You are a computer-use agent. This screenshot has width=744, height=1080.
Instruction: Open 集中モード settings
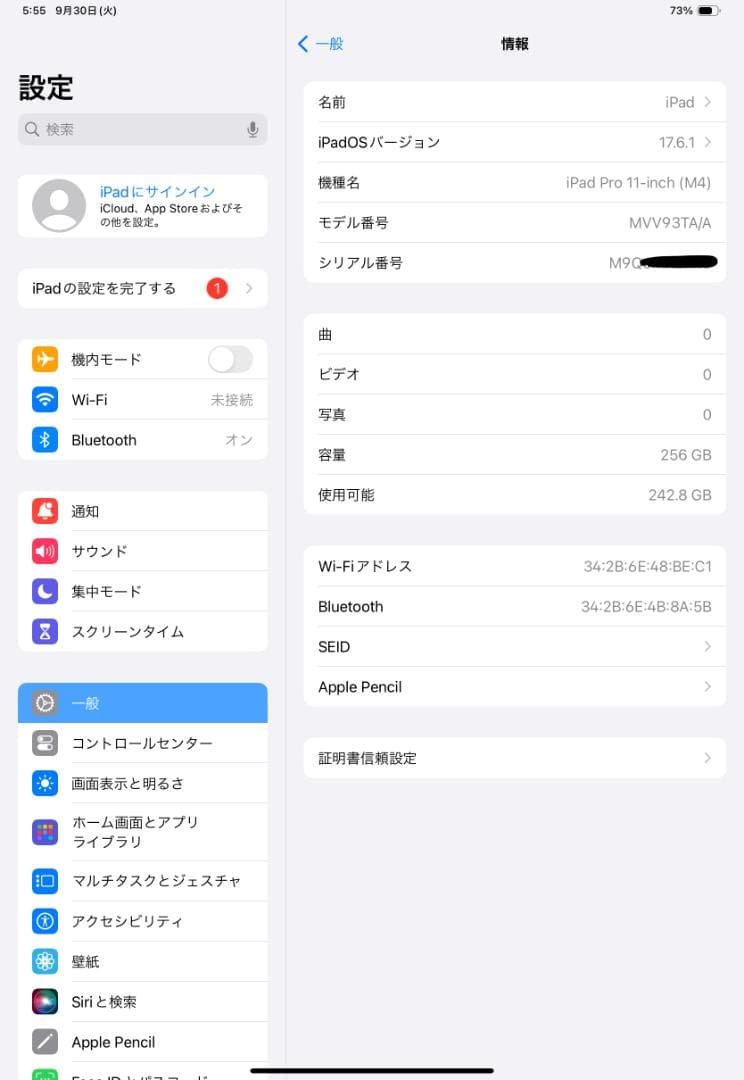click(142, 592)
